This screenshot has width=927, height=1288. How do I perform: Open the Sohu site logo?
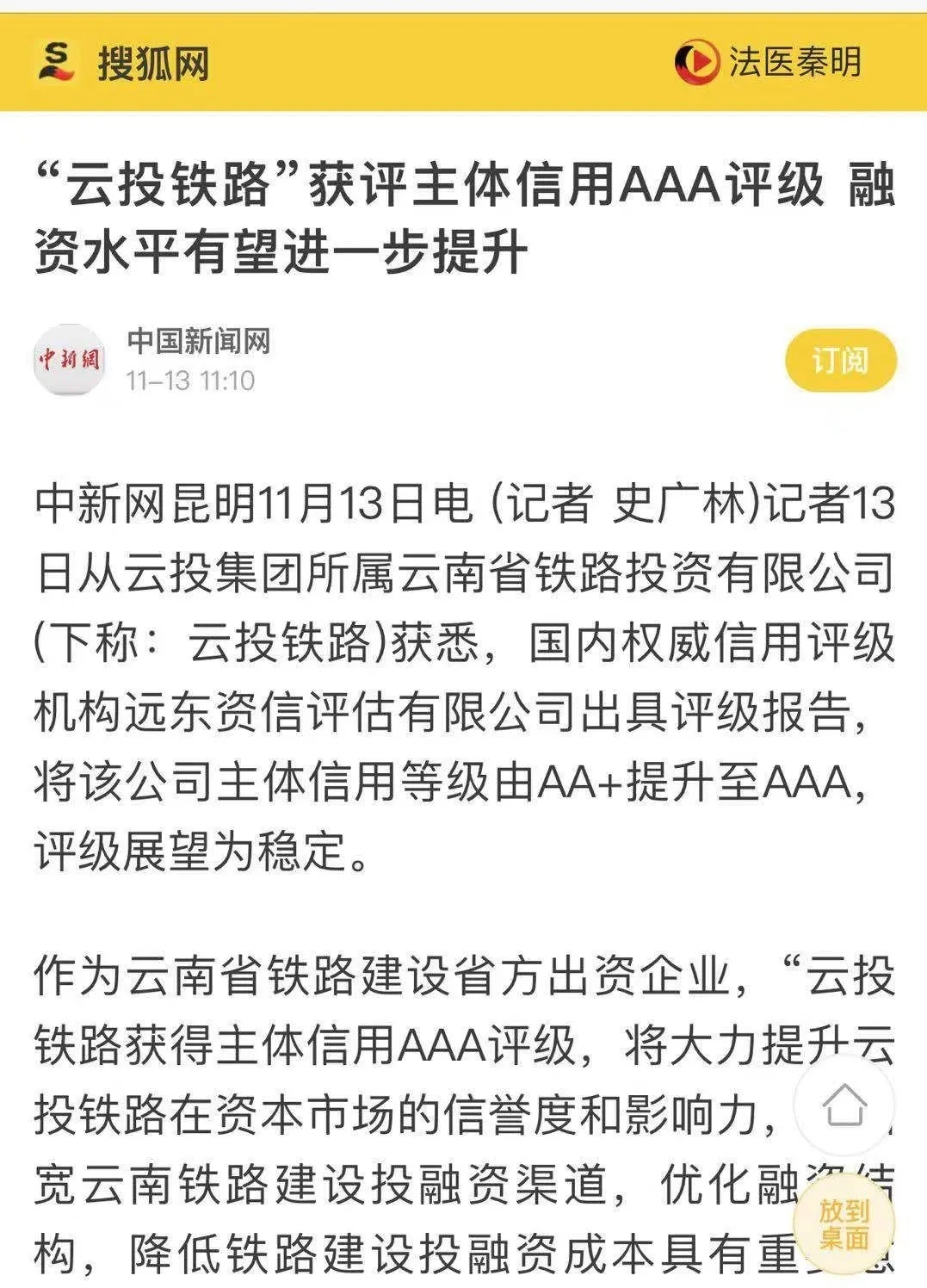tap(124, 63)
